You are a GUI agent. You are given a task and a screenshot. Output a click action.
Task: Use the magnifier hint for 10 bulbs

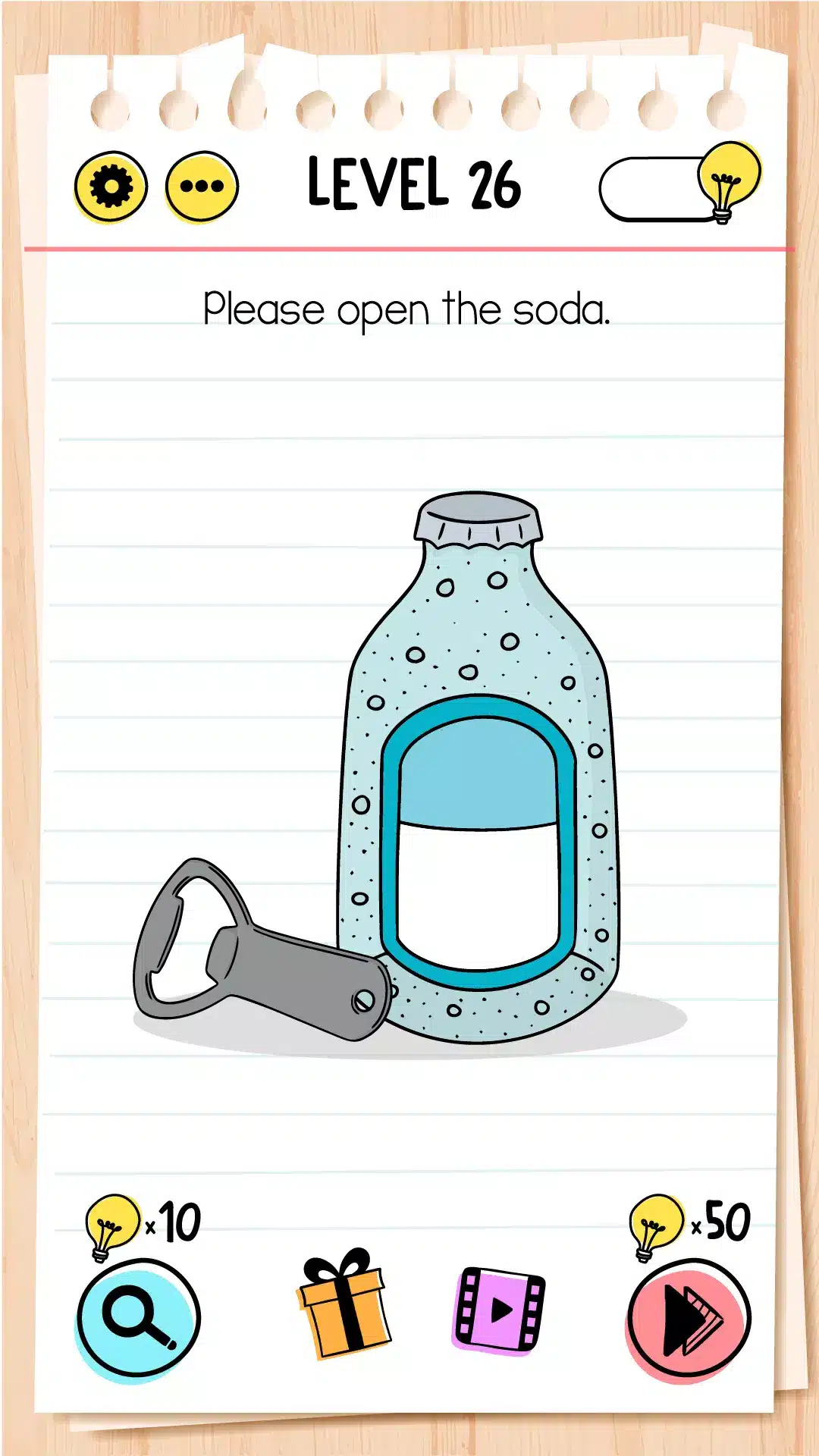138,1319
